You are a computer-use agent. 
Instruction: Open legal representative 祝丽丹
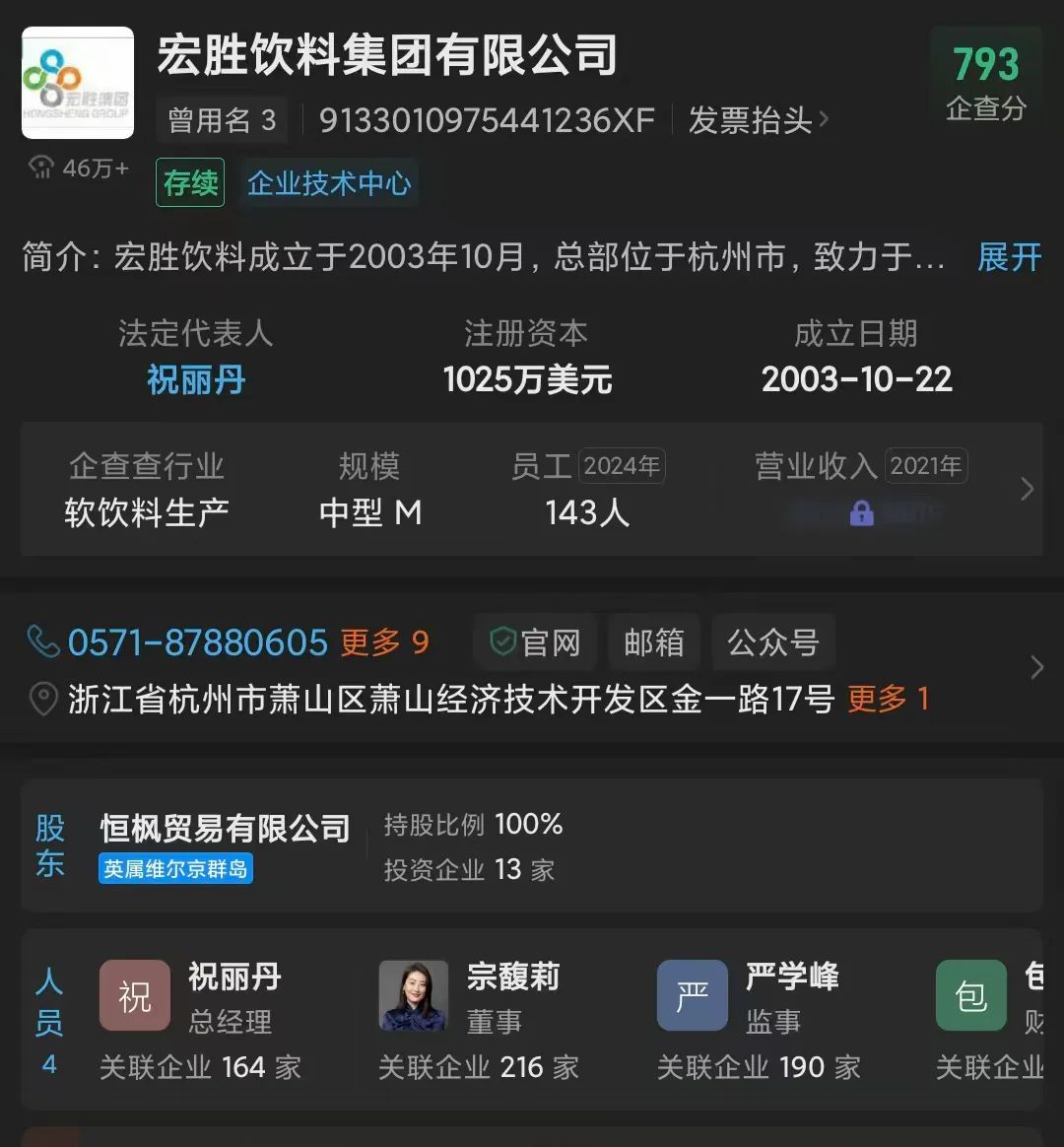pos(195,379)
